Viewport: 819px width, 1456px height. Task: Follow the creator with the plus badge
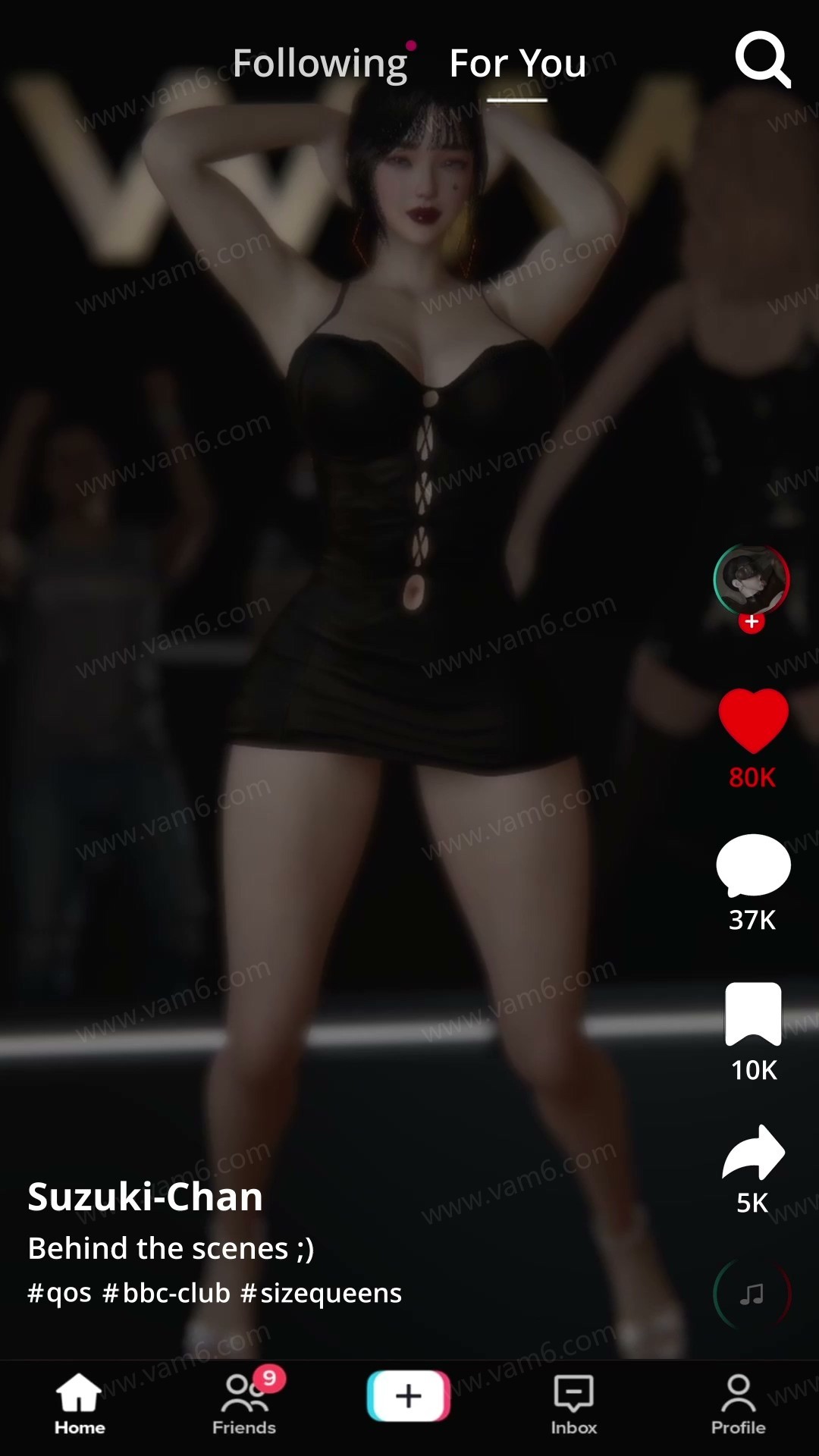752,623
